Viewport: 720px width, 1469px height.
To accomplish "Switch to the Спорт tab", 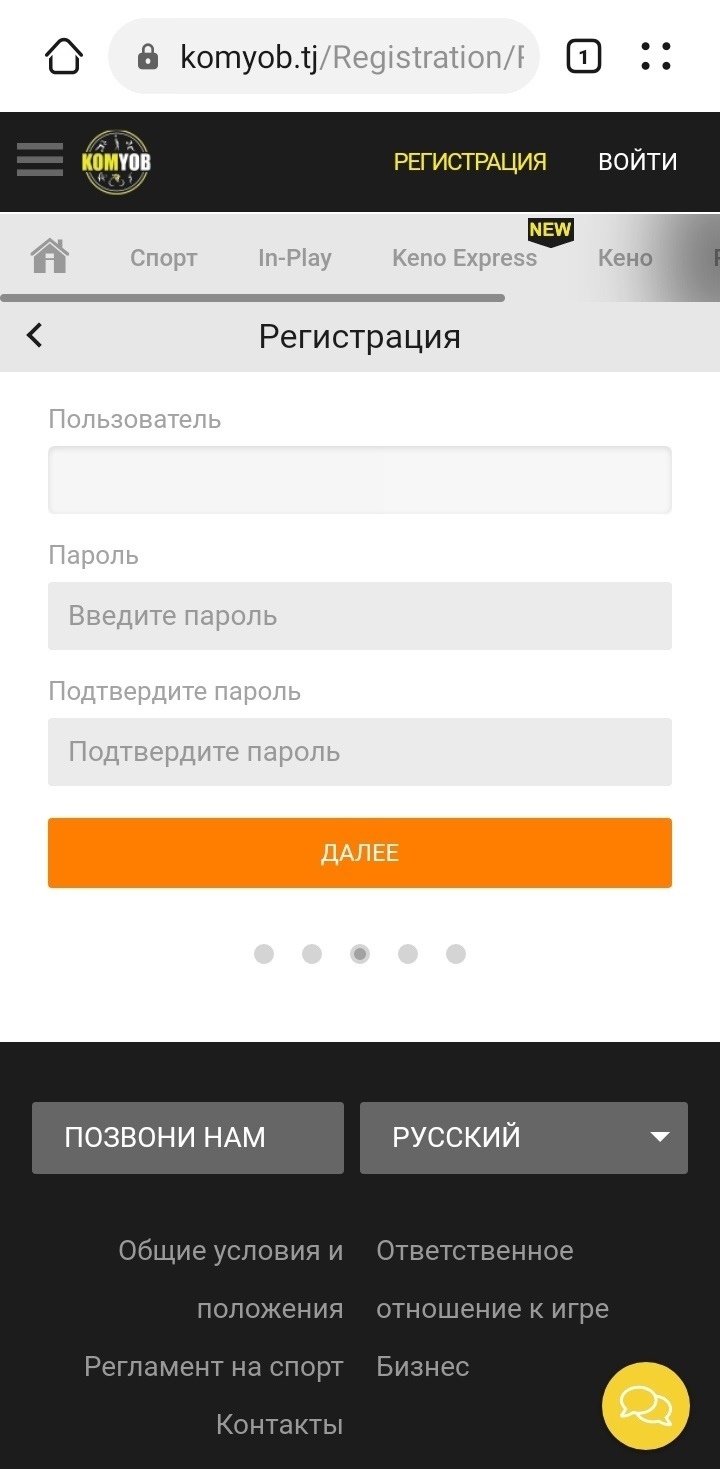I will pyautogui.click(x=164, y=258).
